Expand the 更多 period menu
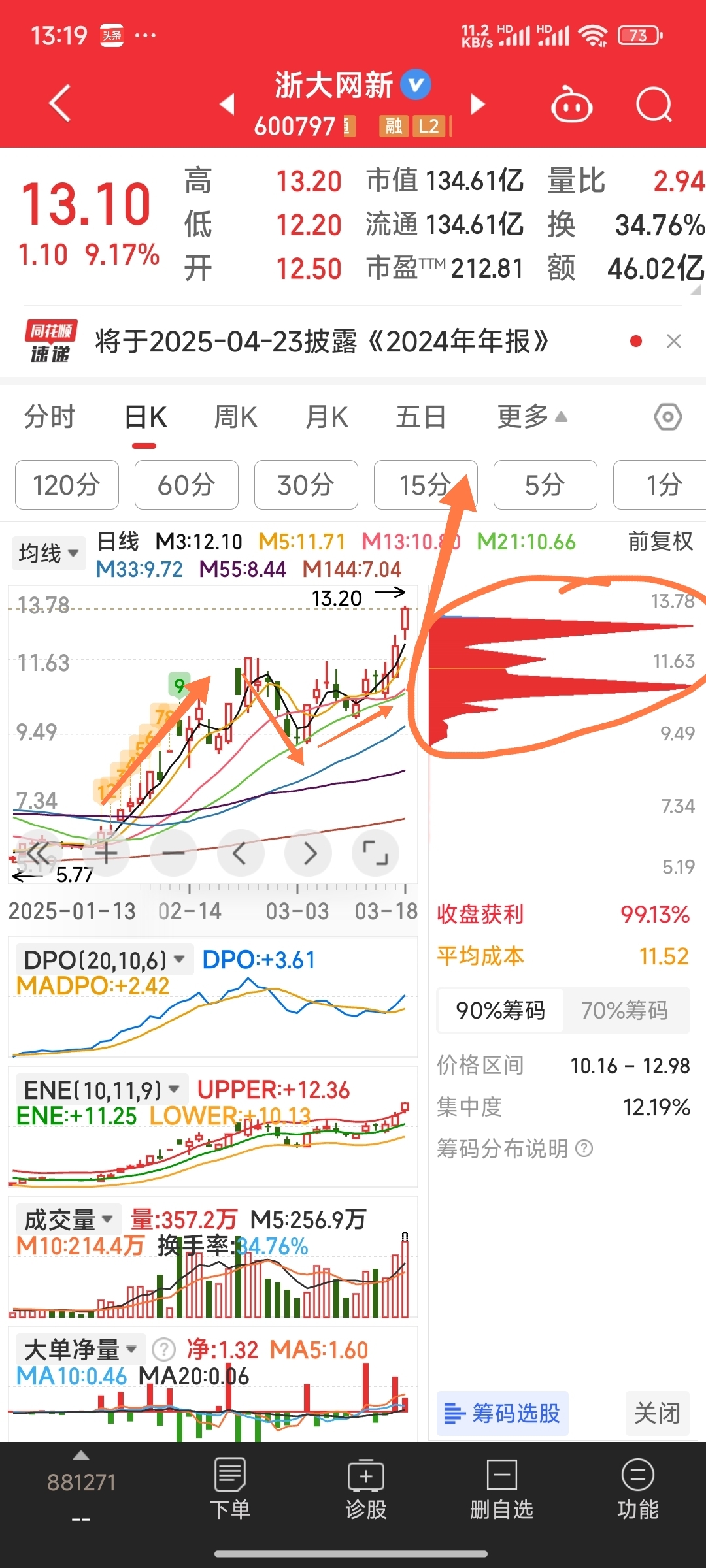The width and height of the screenshot is (706, 1568). 529,417
